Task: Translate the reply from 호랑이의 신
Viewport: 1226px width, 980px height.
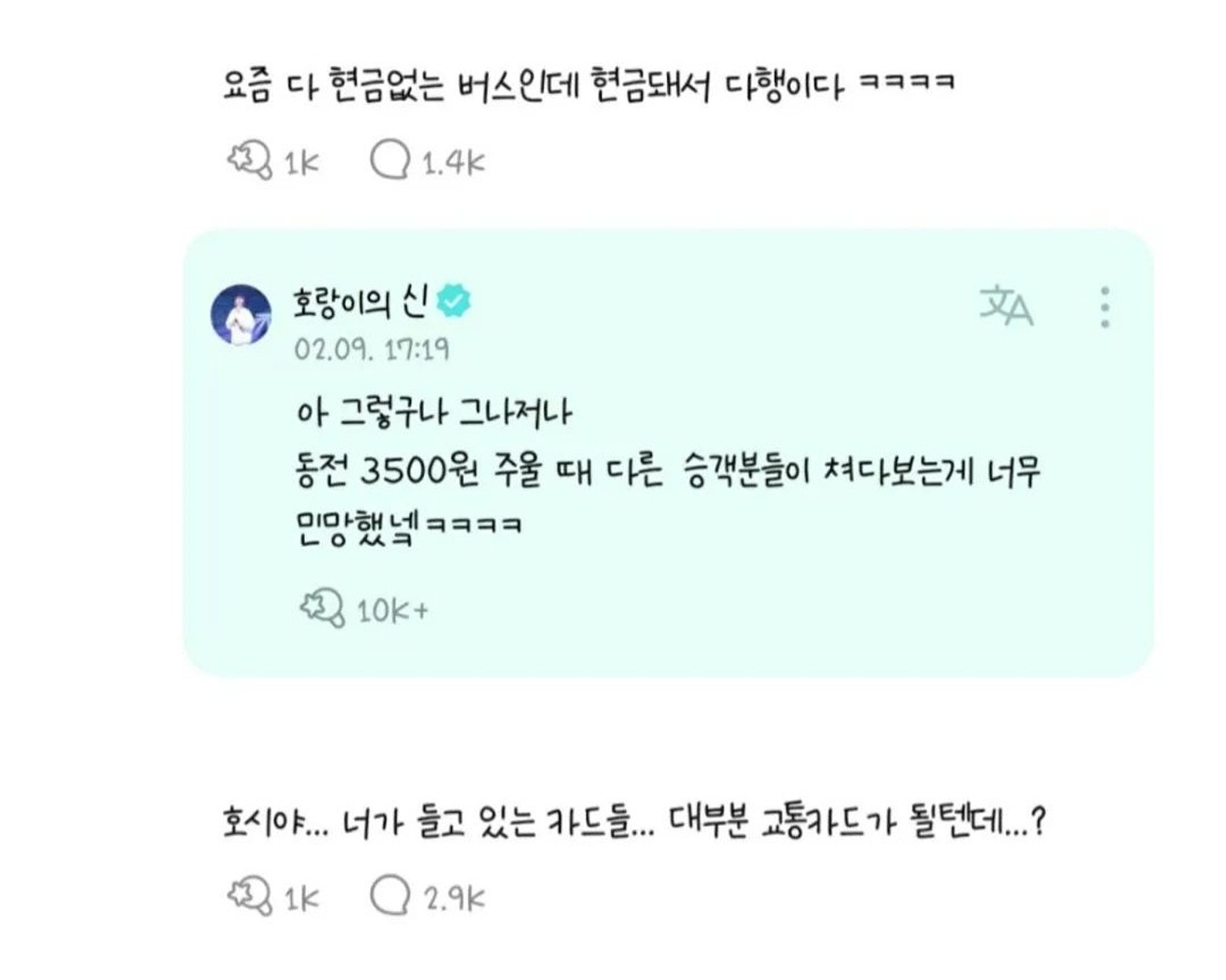Action: [x=1006, y=307]
